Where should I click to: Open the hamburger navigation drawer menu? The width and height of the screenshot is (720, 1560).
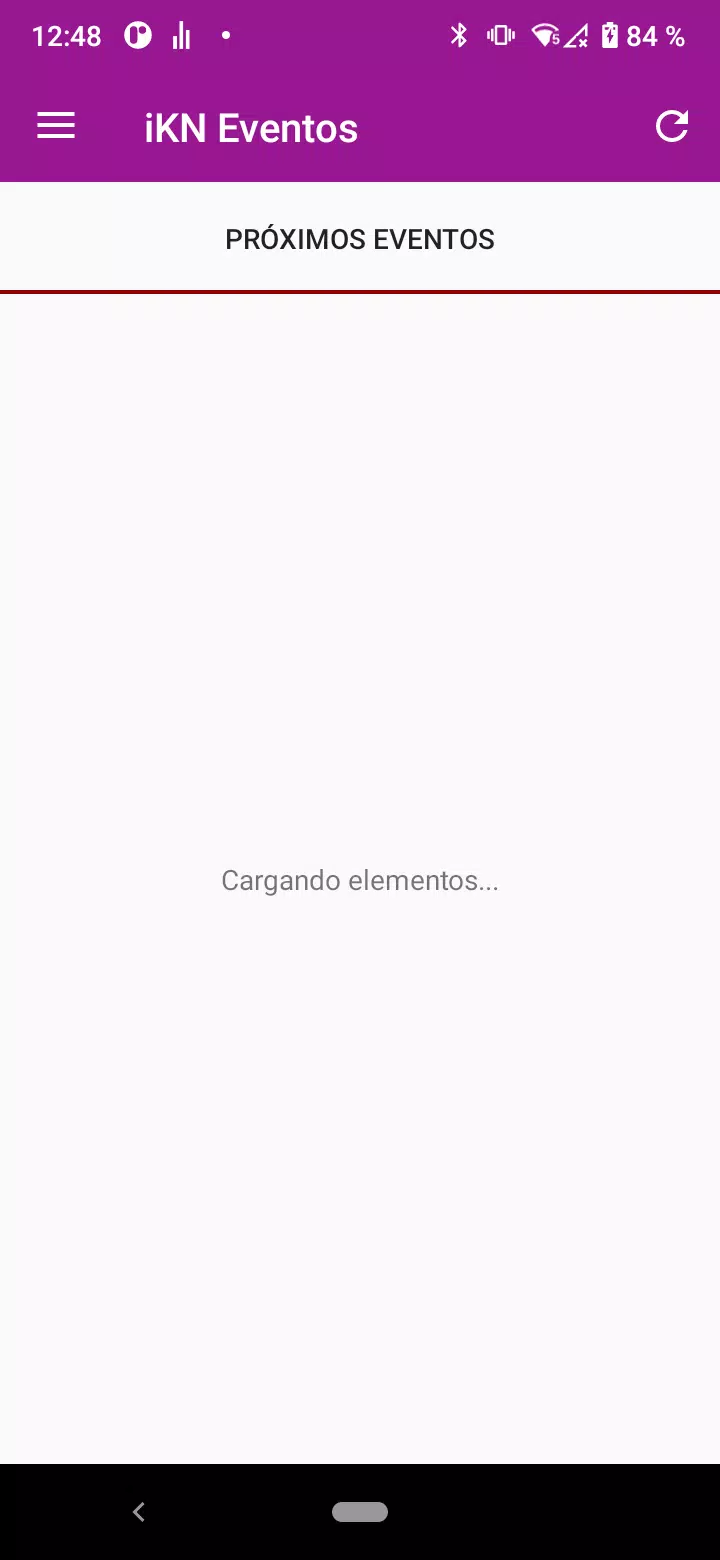[56, 126]
